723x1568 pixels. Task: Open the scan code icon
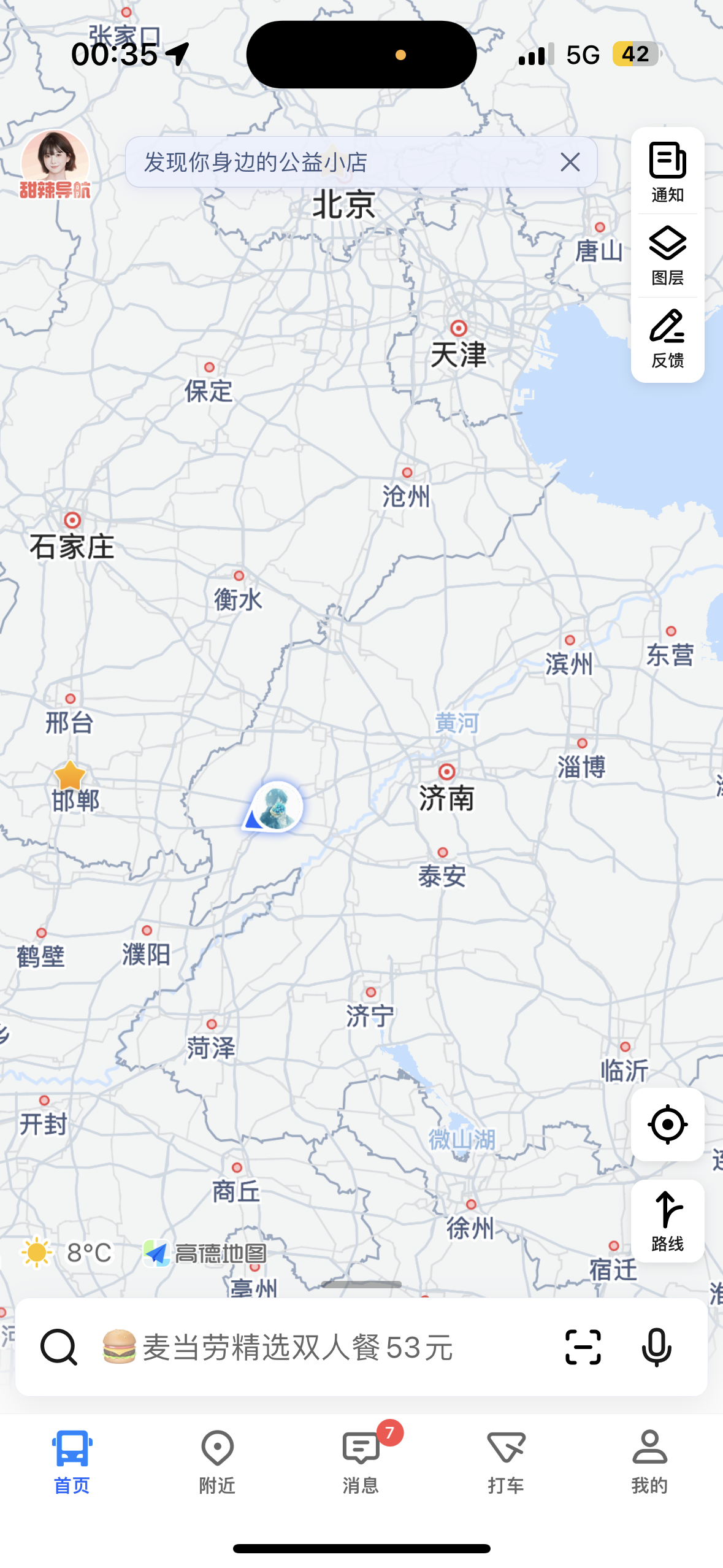(583, 1347)
